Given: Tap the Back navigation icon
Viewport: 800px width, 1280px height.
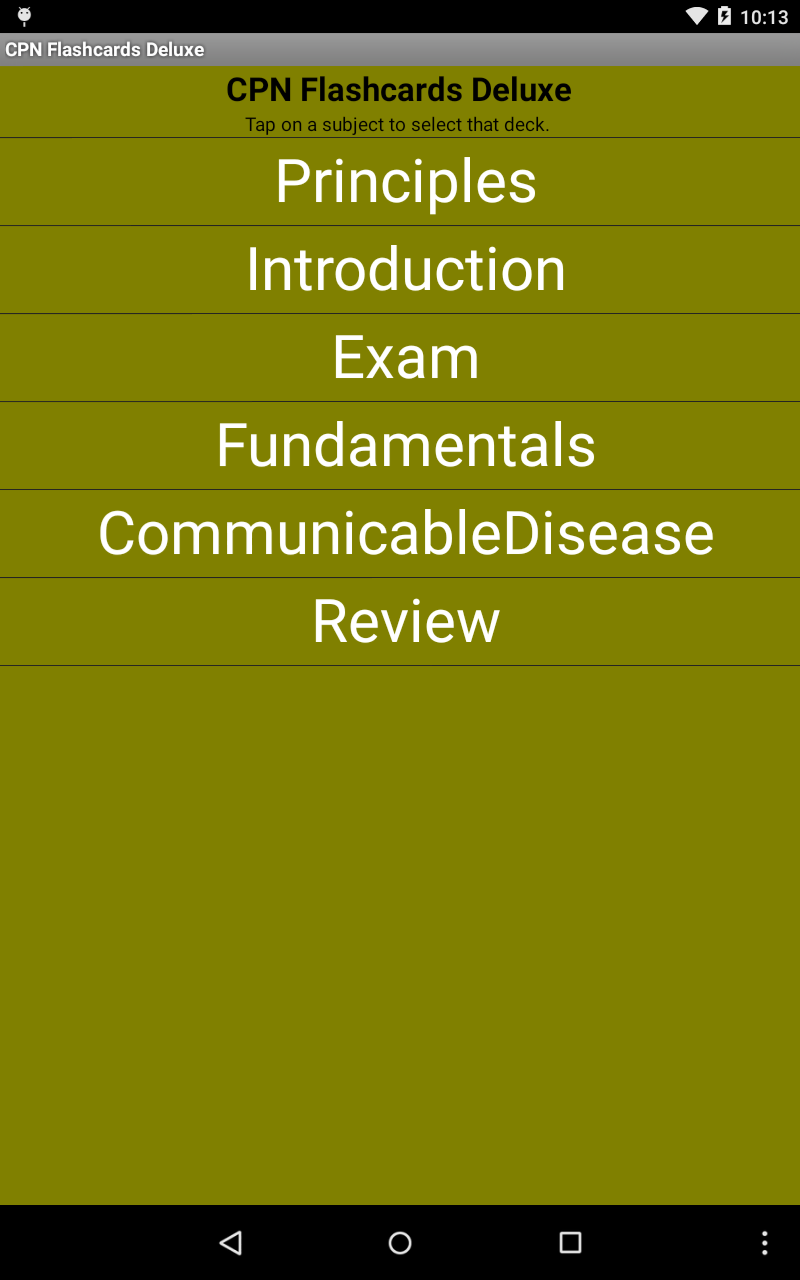Looking at the screenshot, I should [230, 1242].
